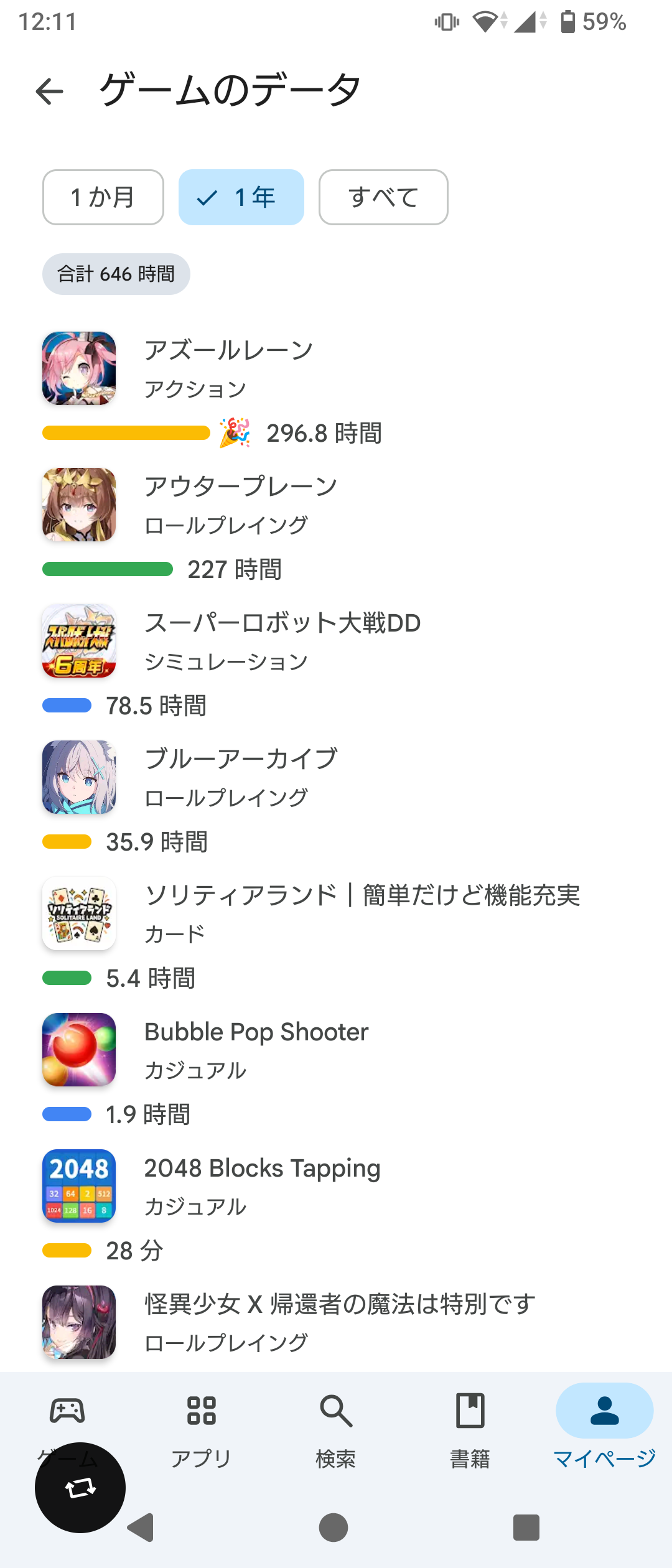Tap the black floating swap button
This screenshot has width=672, height=1568.
click(x=80, y=1488)
